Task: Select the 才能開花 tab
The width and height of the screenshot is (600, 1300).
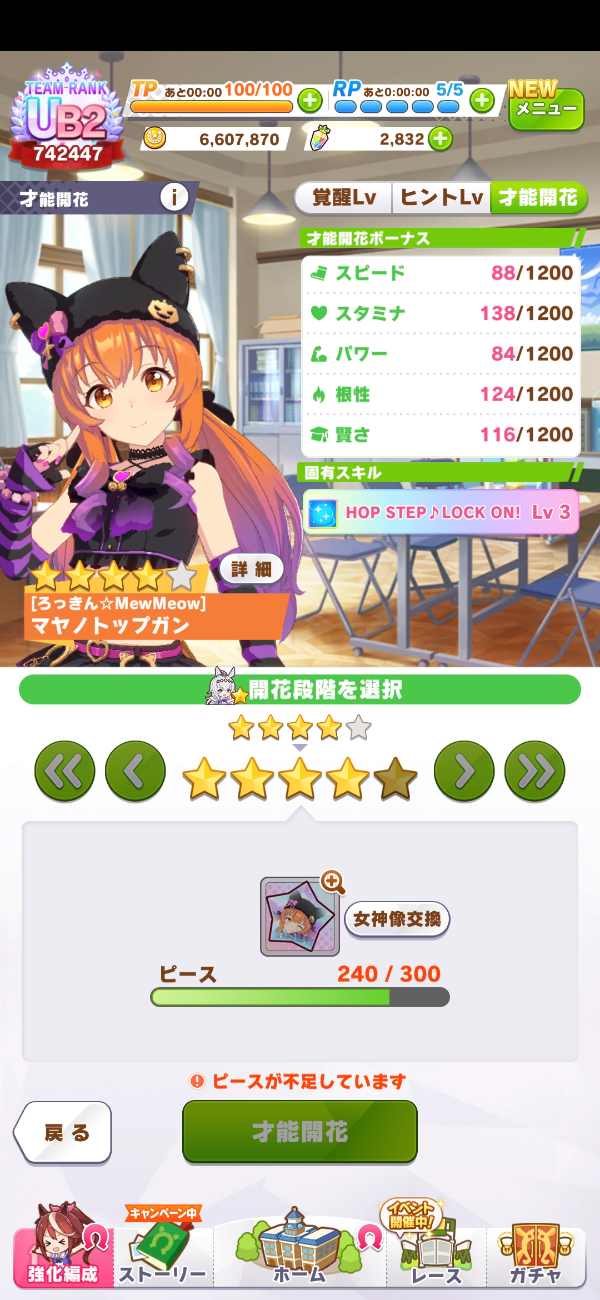Action: [538, 197]
